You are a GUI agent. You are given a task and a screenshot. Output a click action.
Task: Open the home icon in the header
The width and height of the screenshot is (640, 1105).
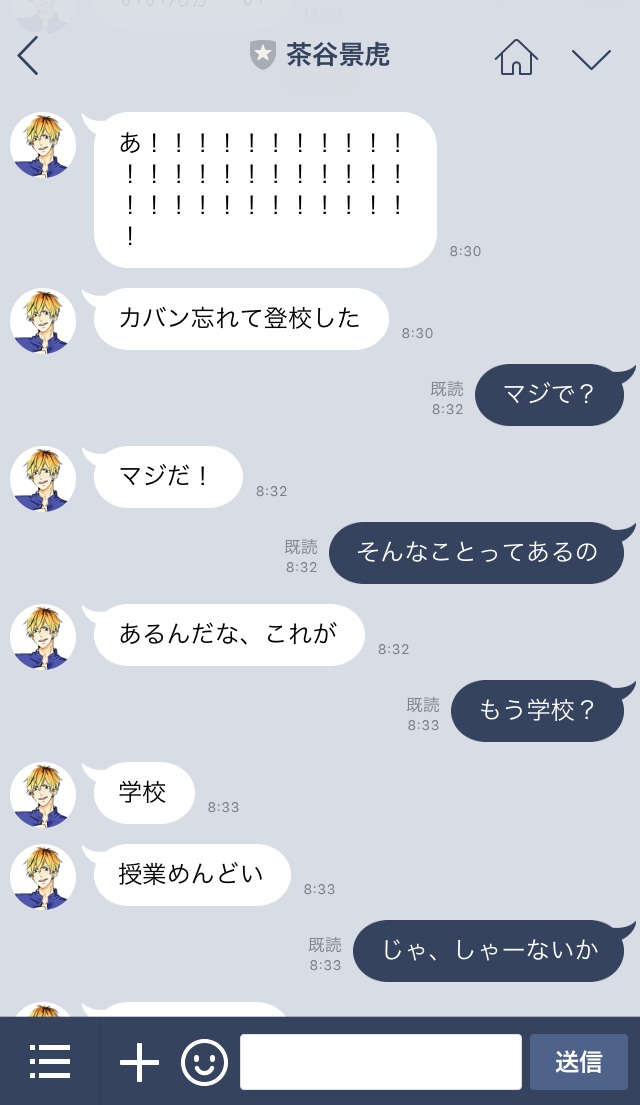click(x=516, y=56)
